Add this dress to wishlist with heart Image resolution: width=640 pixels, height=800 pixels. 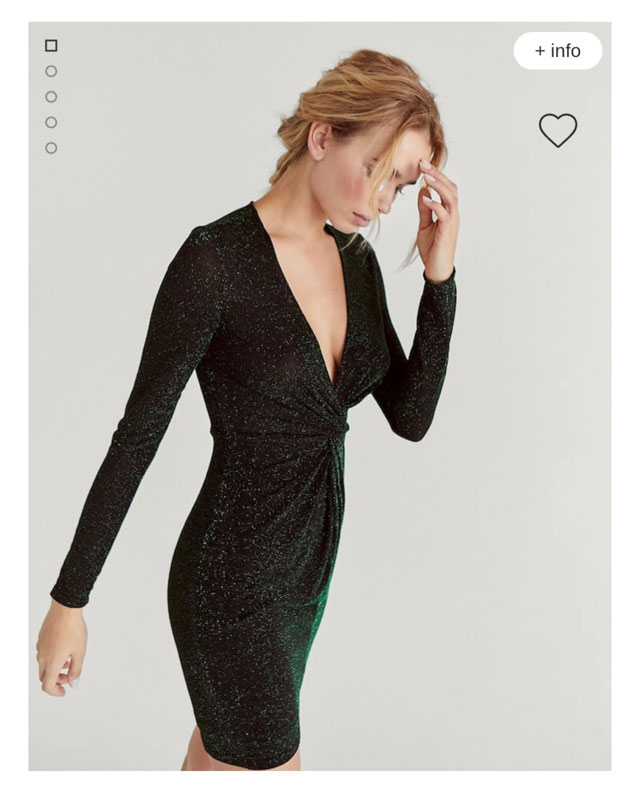558,130
